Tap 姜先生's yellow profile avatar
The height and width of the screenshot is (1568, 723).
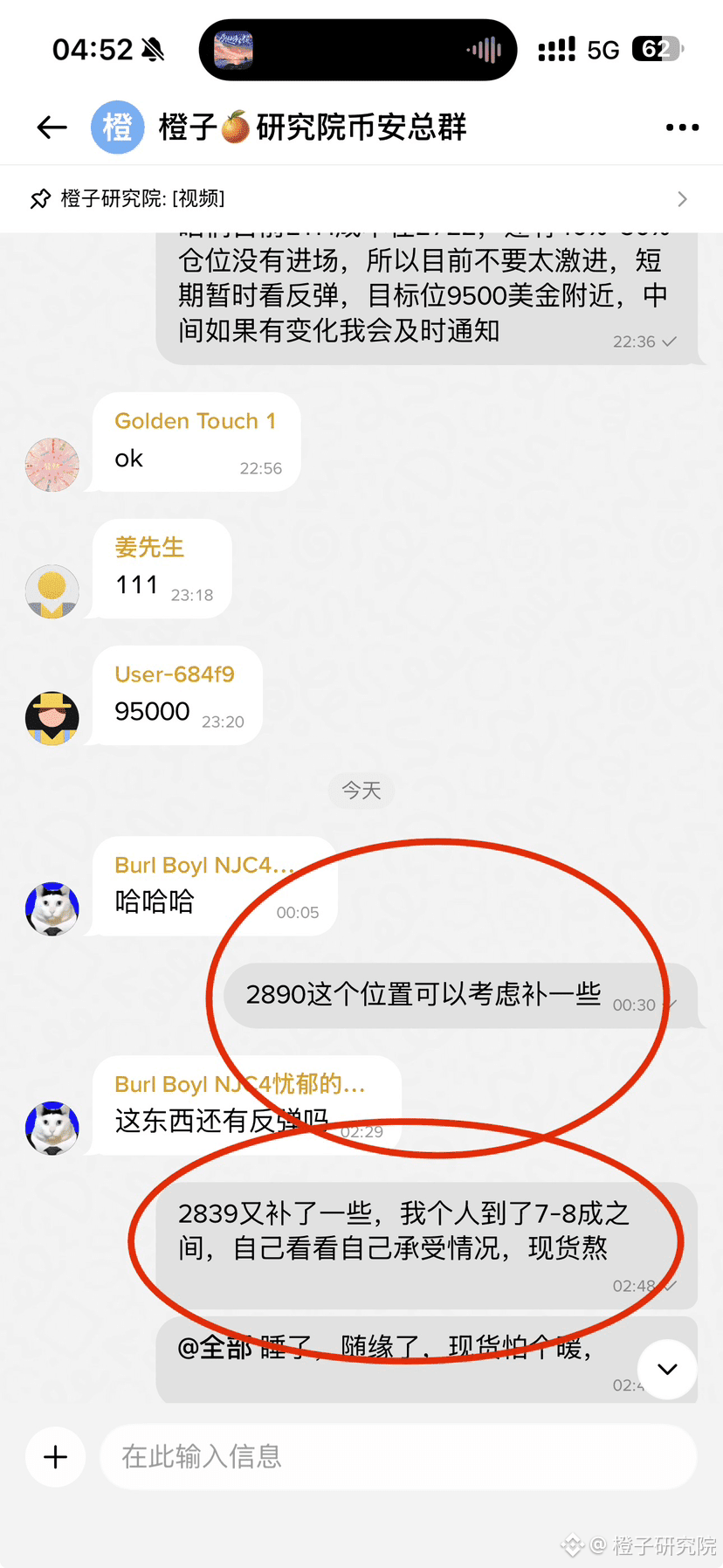52,591
